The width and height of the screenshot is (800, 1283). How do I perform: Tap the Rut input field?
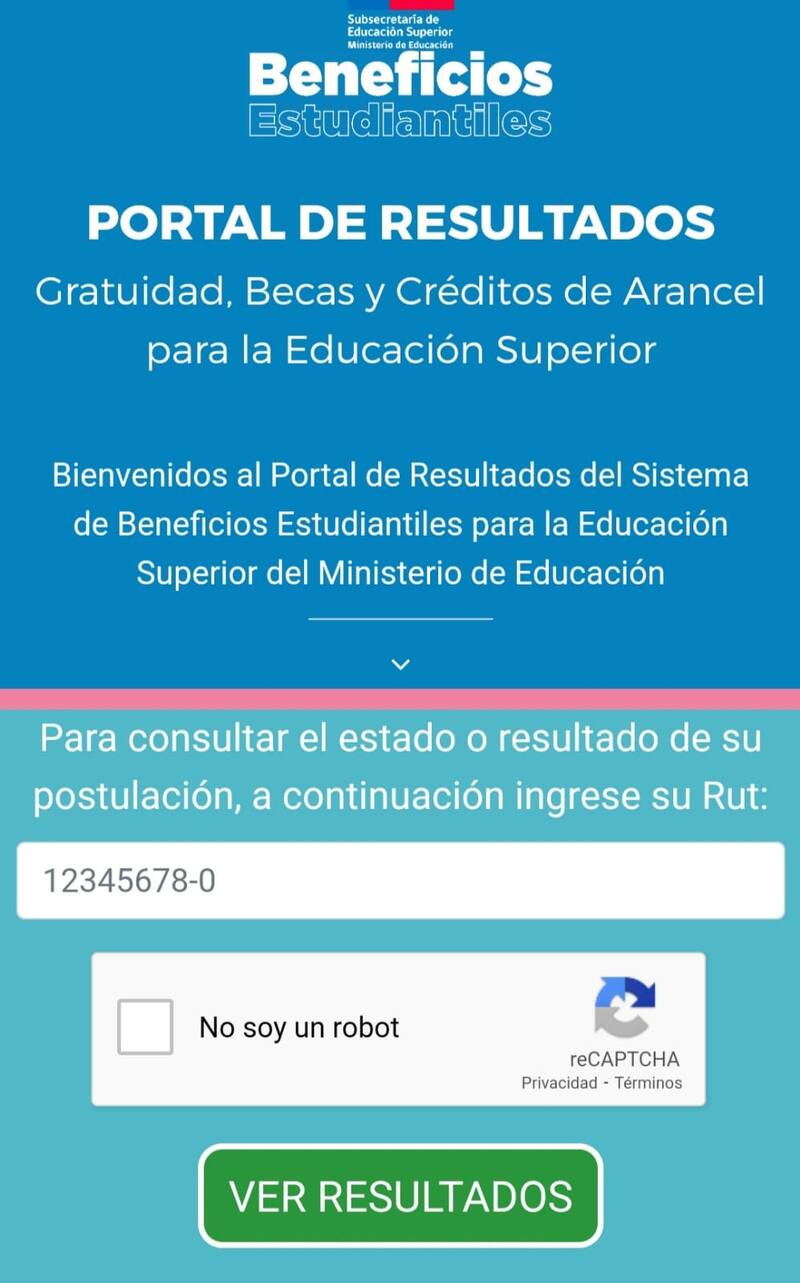tap(400, 880)
